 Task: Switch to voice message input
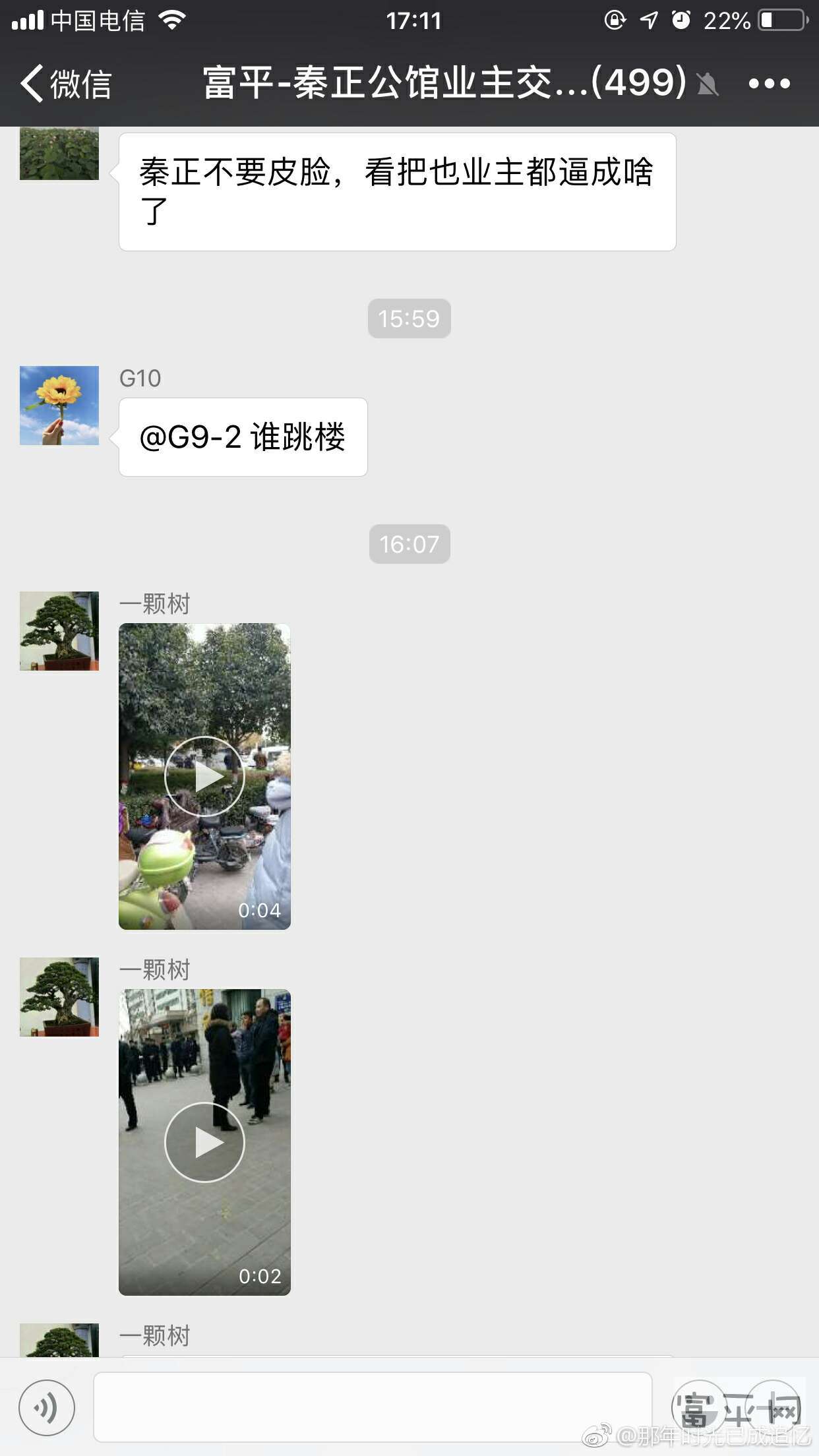pyautogui.click(x=46, y=1407)
